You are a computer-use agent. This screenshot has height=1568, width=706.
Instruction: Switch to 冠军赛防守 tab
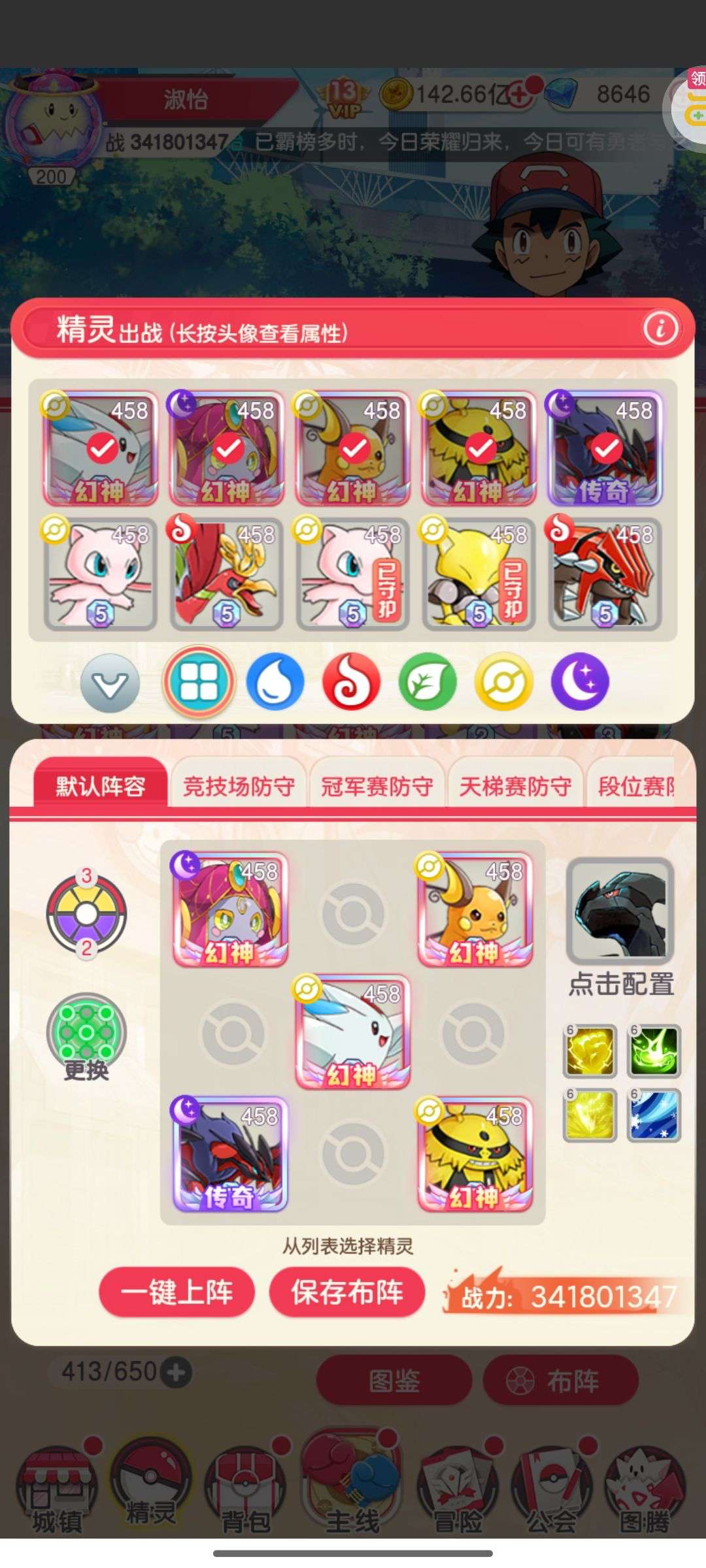(377, 786)
